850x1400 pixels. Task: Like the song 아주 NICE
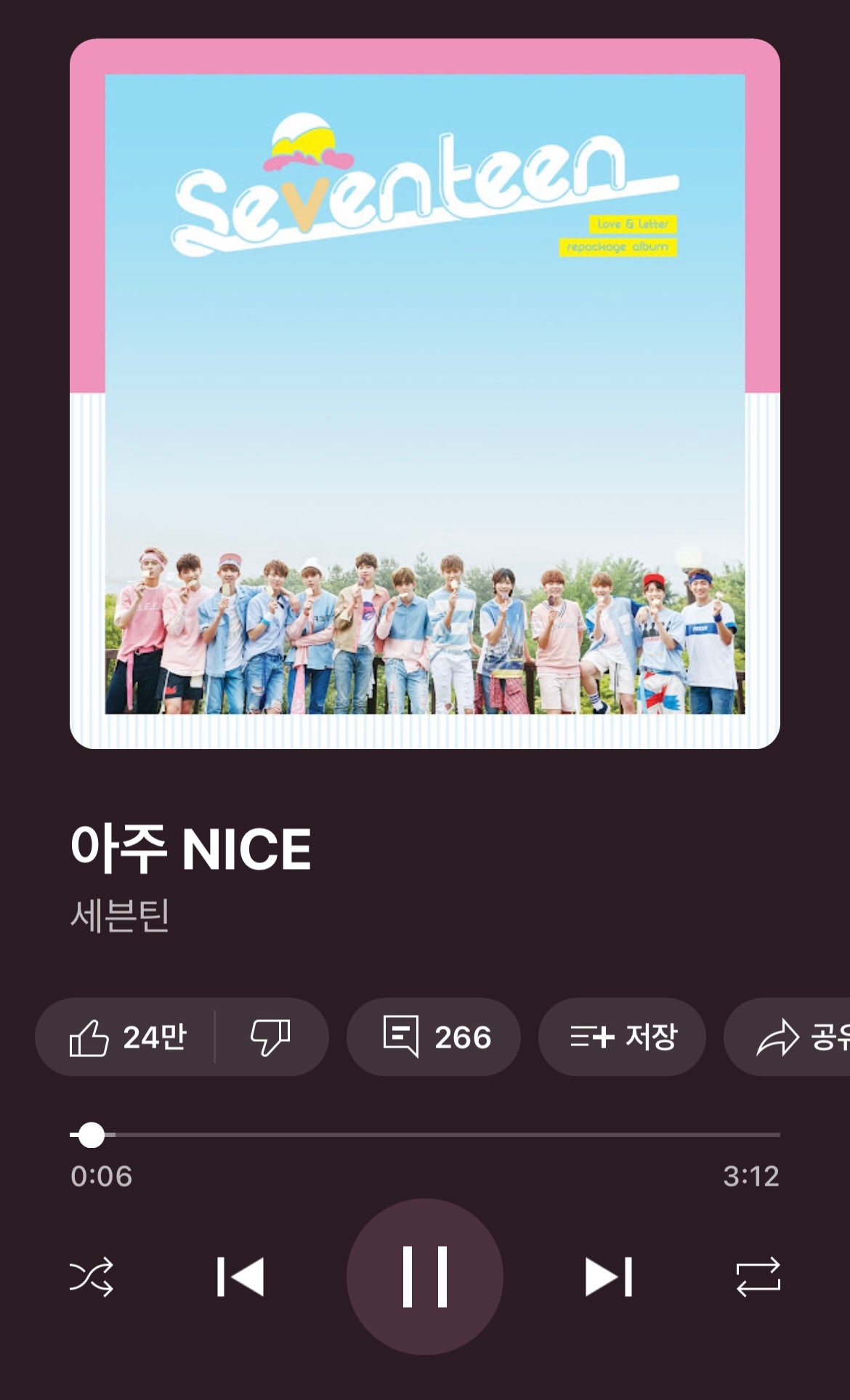(x=126, y=1037)
